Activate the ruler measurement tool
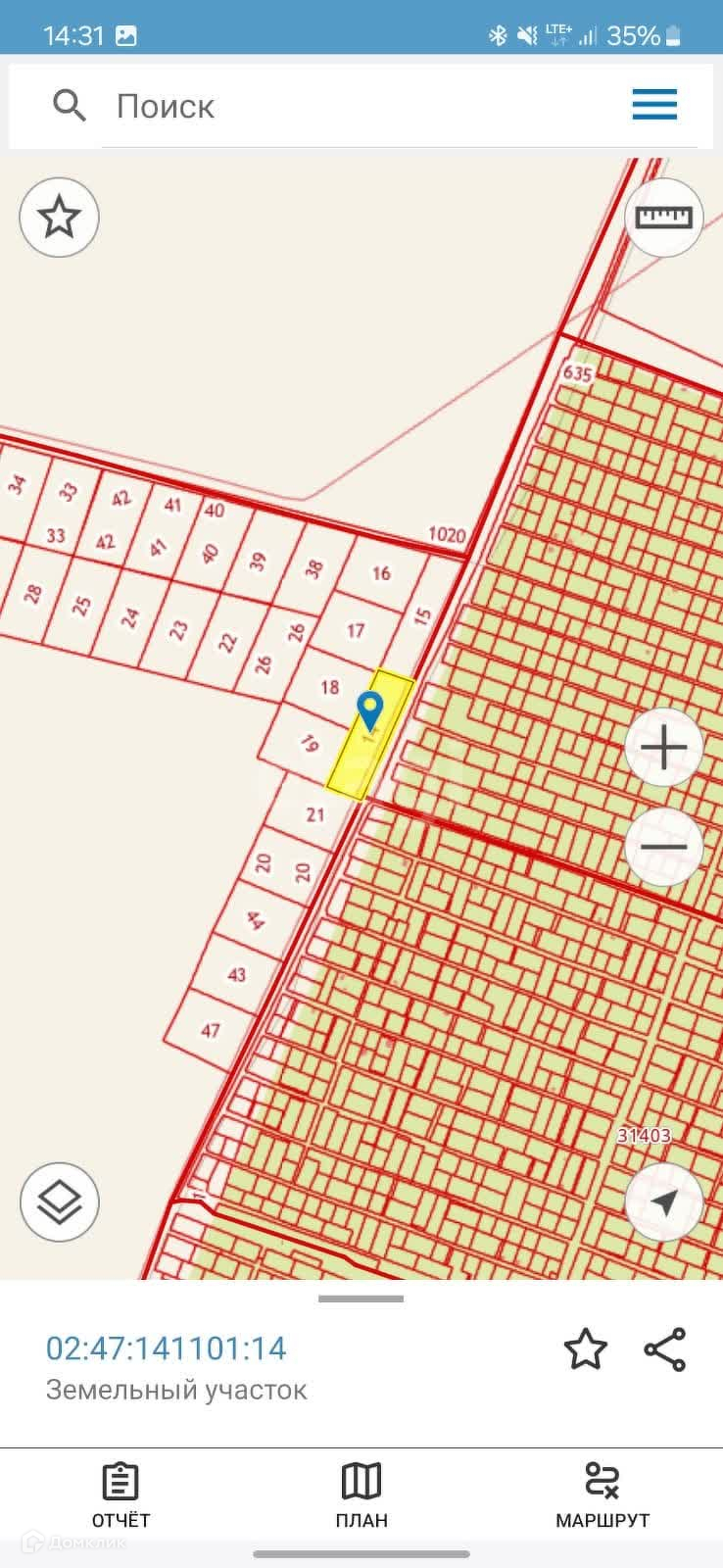Image resolution: width=723 pixels, height=1568 pixels. pos(664,217)
